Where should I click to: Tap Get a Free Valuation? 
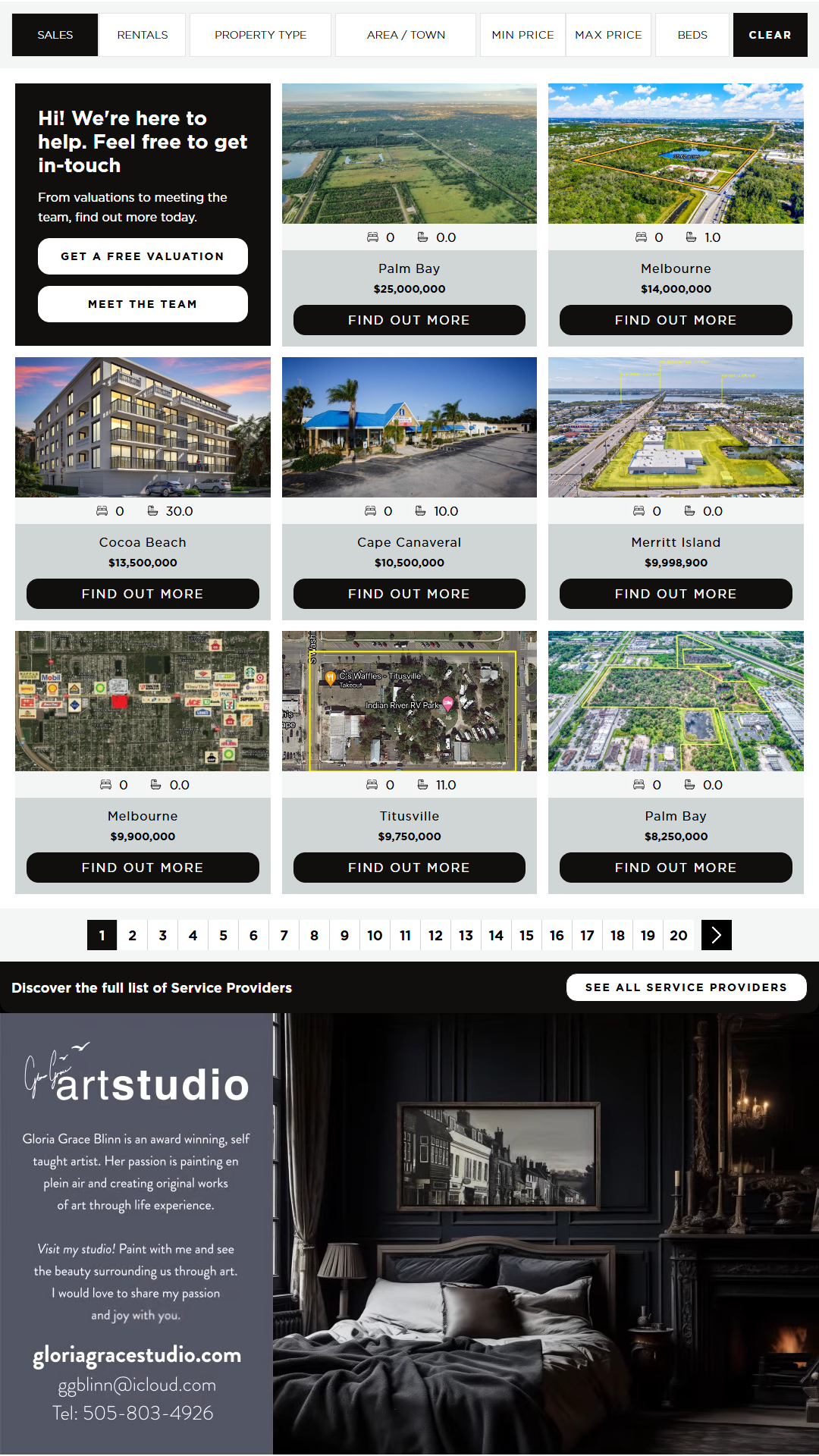(143, 256)
